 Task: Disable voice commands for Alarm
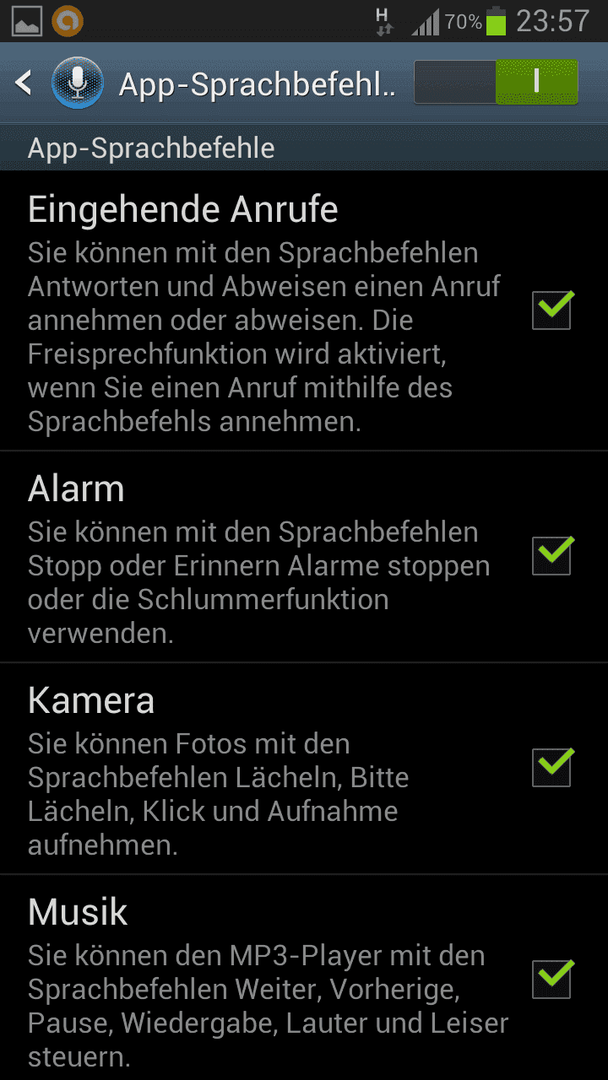[552, 555]
